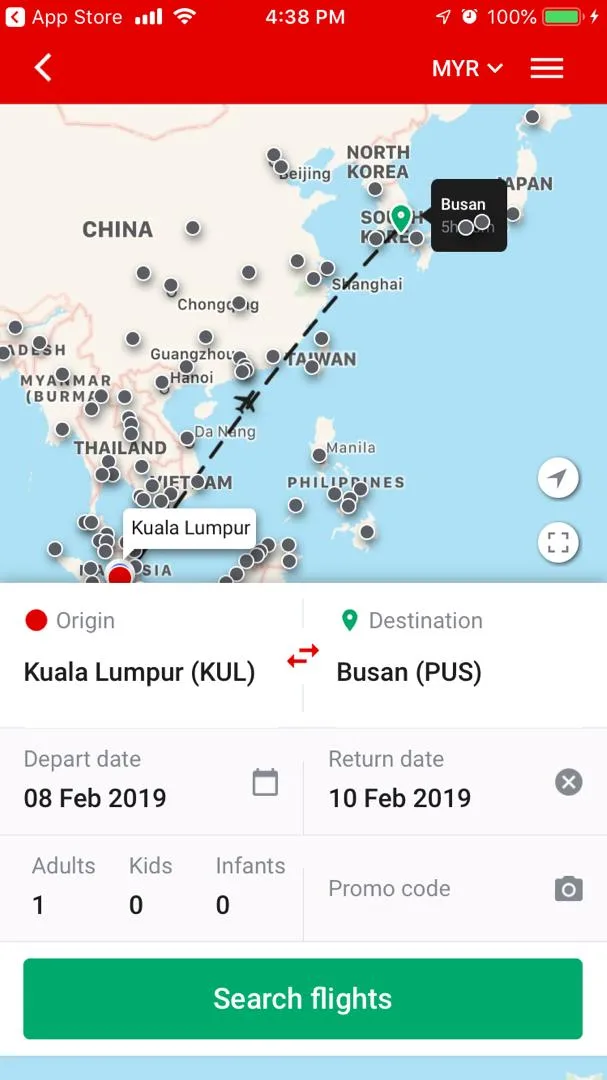607x1080 pixels.
Task: Go back using the top-left arrow
Action: 43,68
